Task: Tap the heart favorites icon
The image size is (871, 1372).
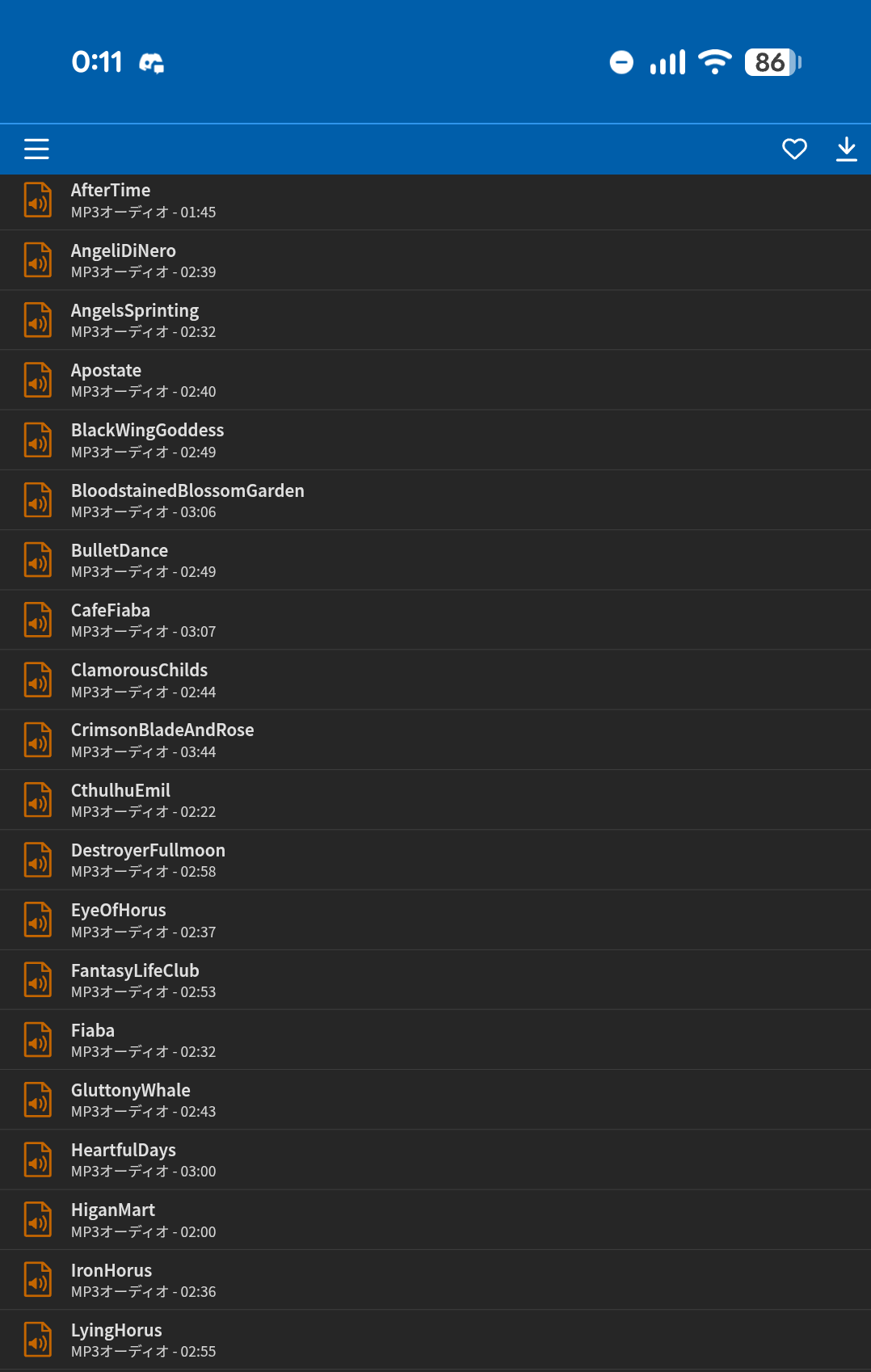Action: 794,149
